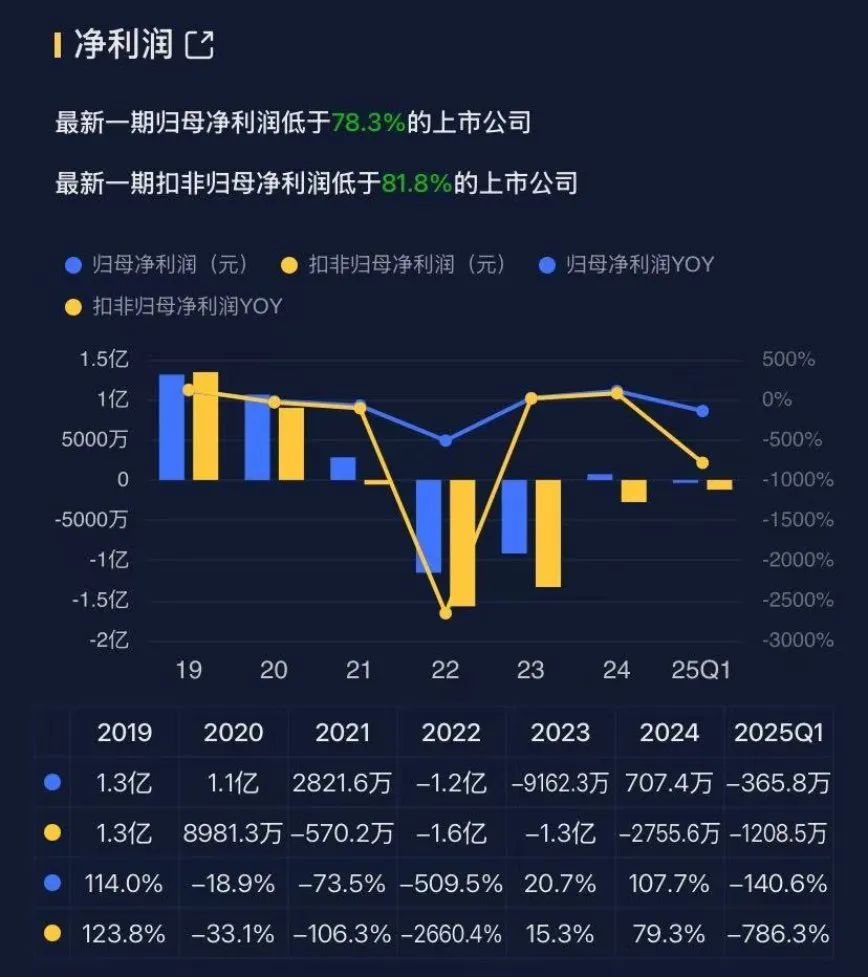
Task: Open the 净利润 detail page icon
Action: [200, 45]
